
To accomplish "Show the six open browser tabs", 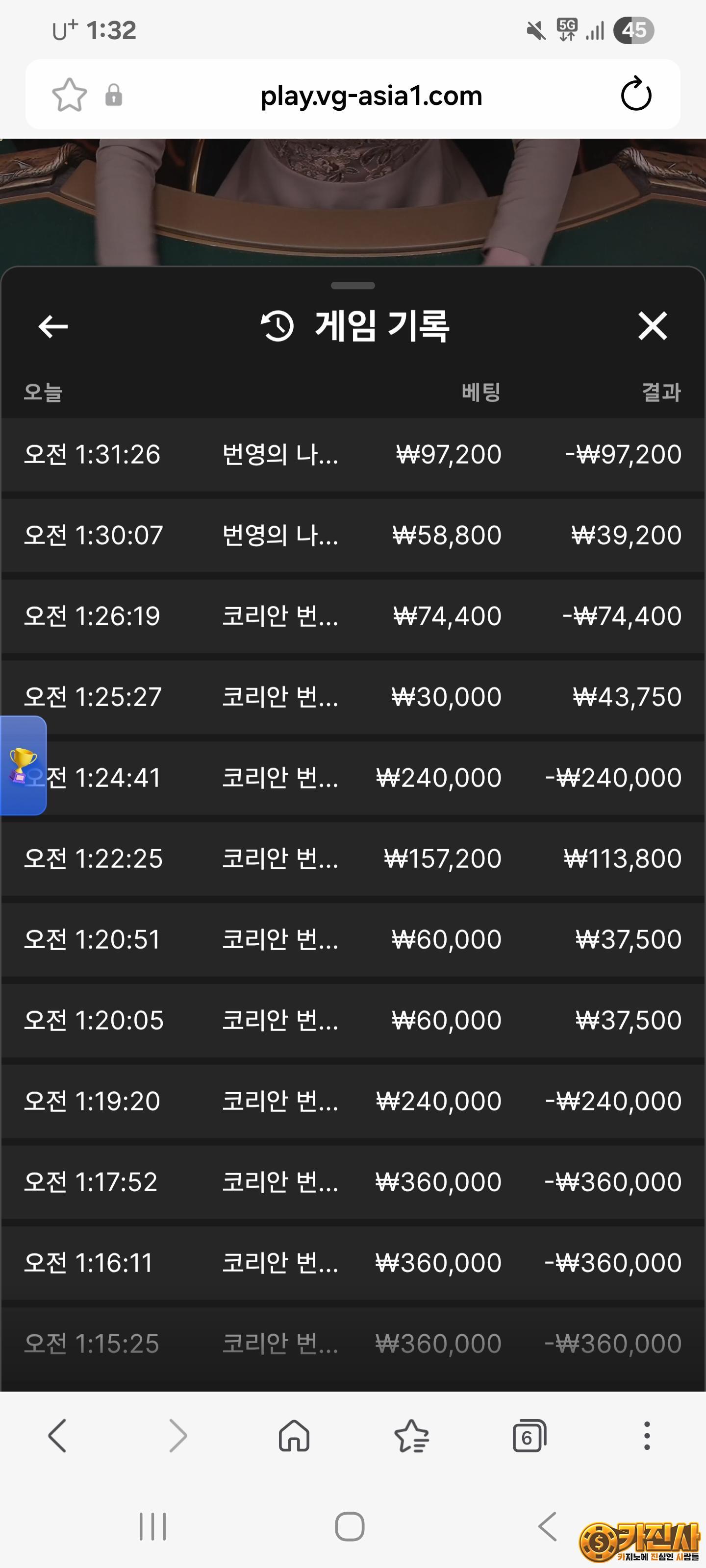I will point(529,1436).
